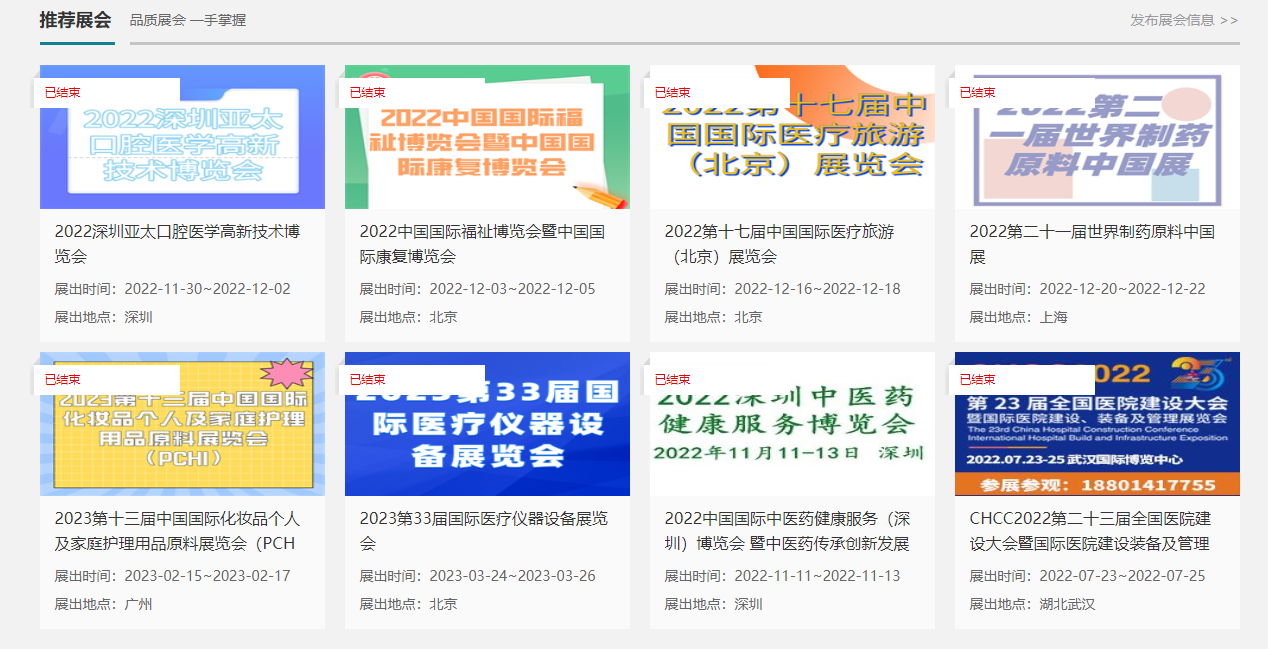View 2023第33届国际医疗仪器设备展览会

(x=482, y=531)
